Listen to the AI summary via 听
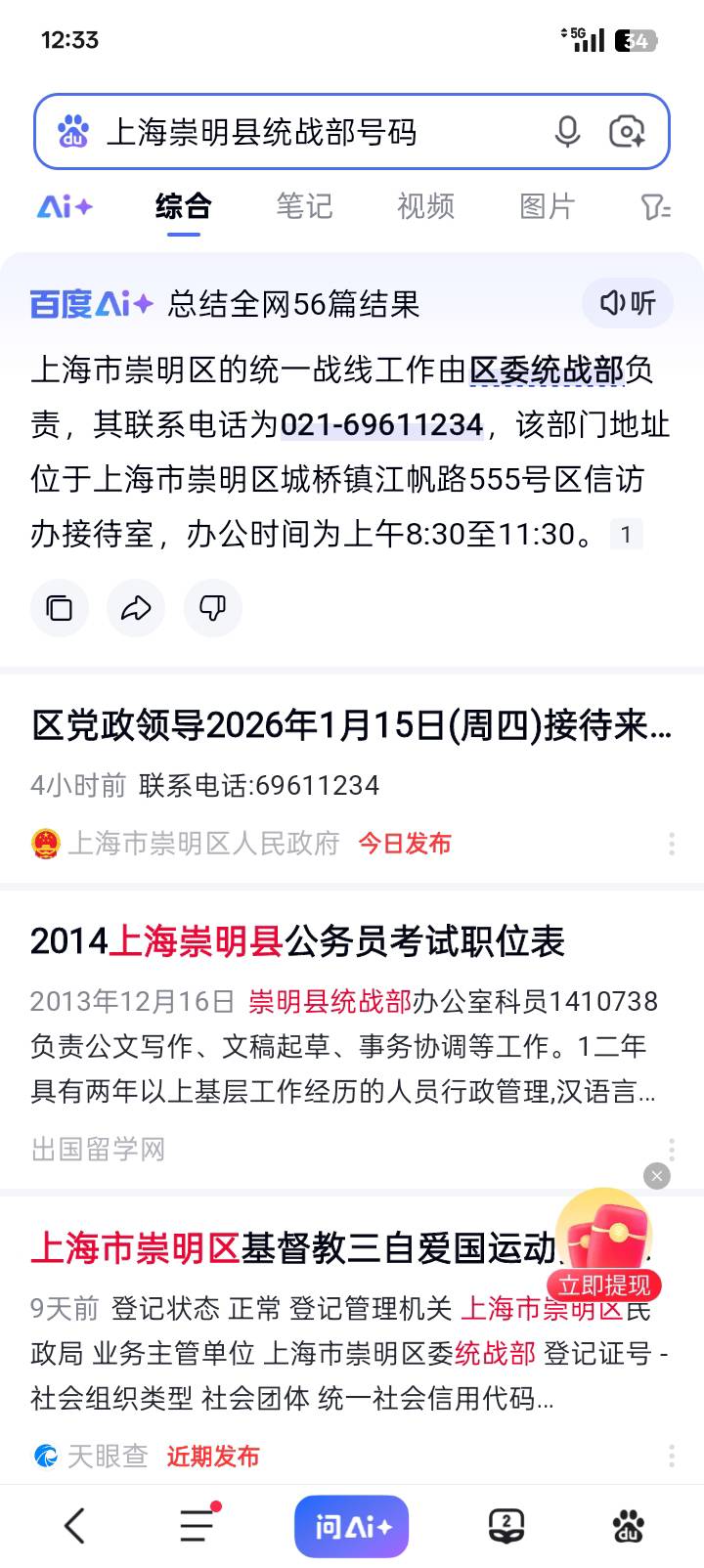704x1568 pixels. 628,303
